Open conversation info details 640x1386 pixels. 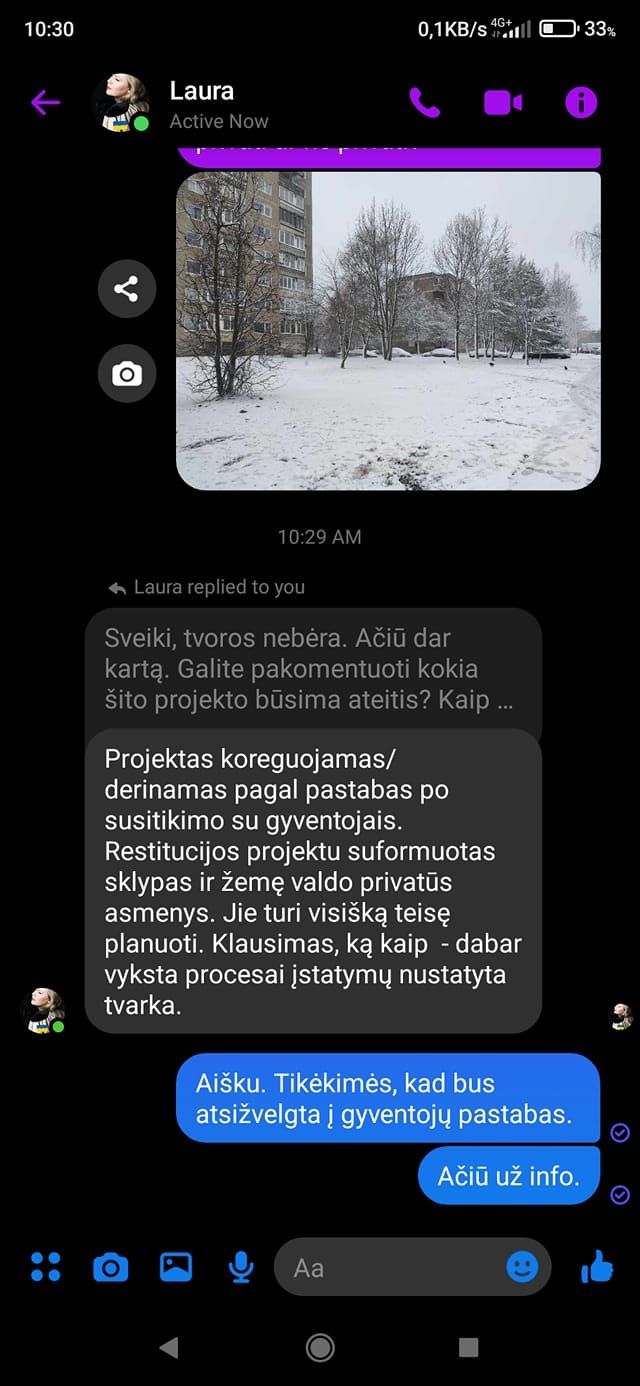pos(581,102)
